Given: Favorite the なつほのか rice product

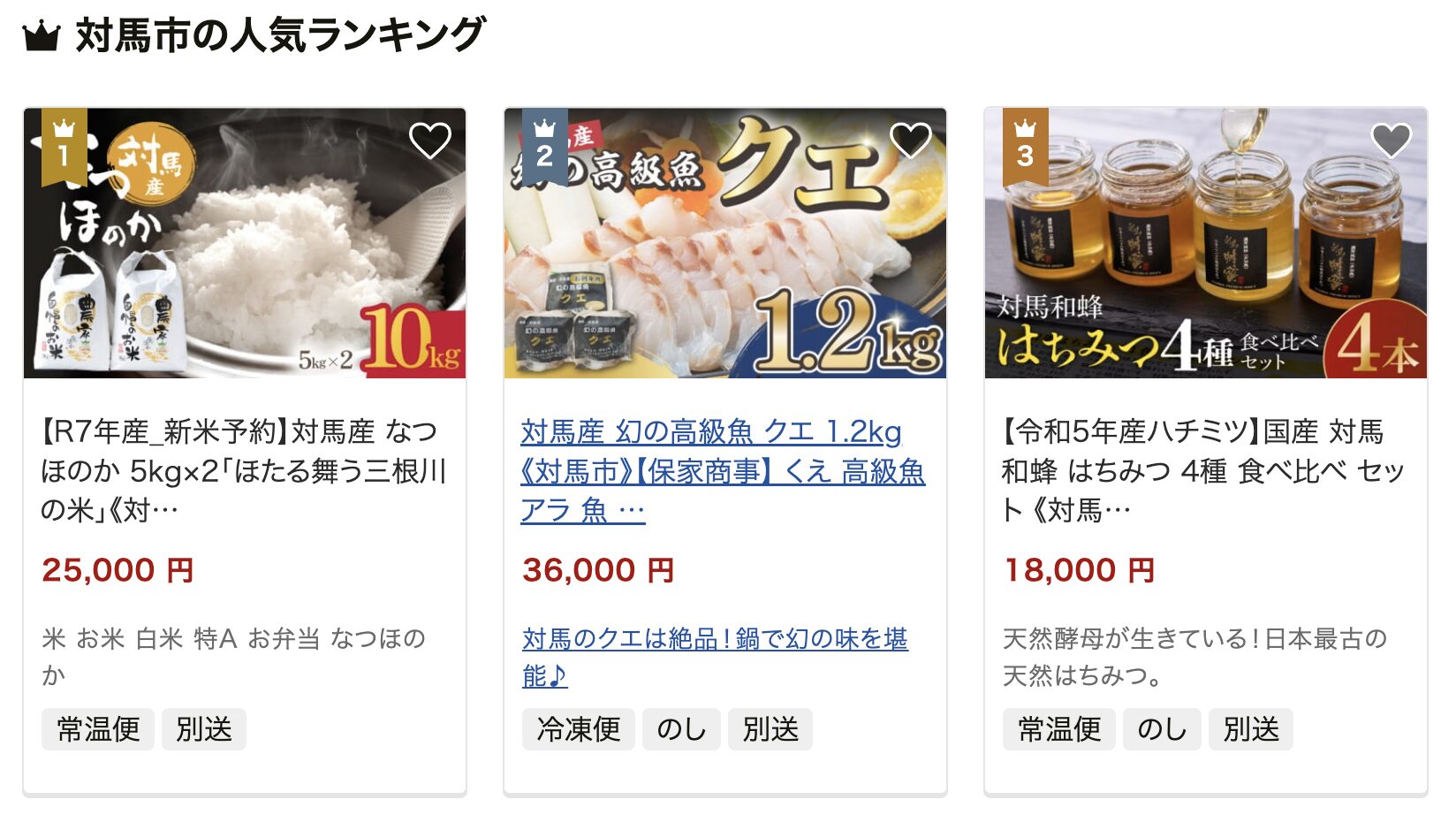Looking at the screenshot, I should click(x=429, y=141).
